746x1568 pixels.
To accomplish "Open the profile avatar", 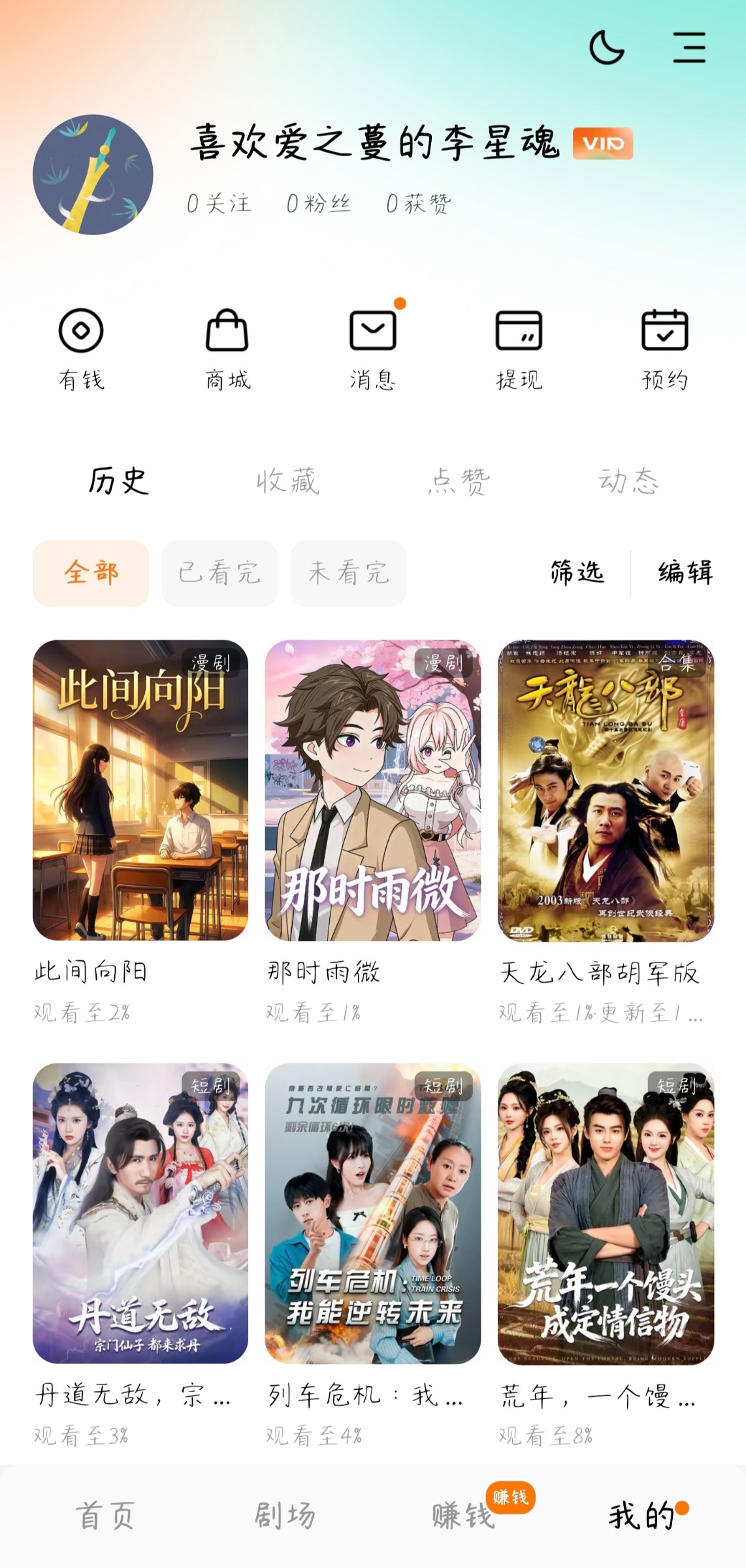I will [x=93, y=174].
